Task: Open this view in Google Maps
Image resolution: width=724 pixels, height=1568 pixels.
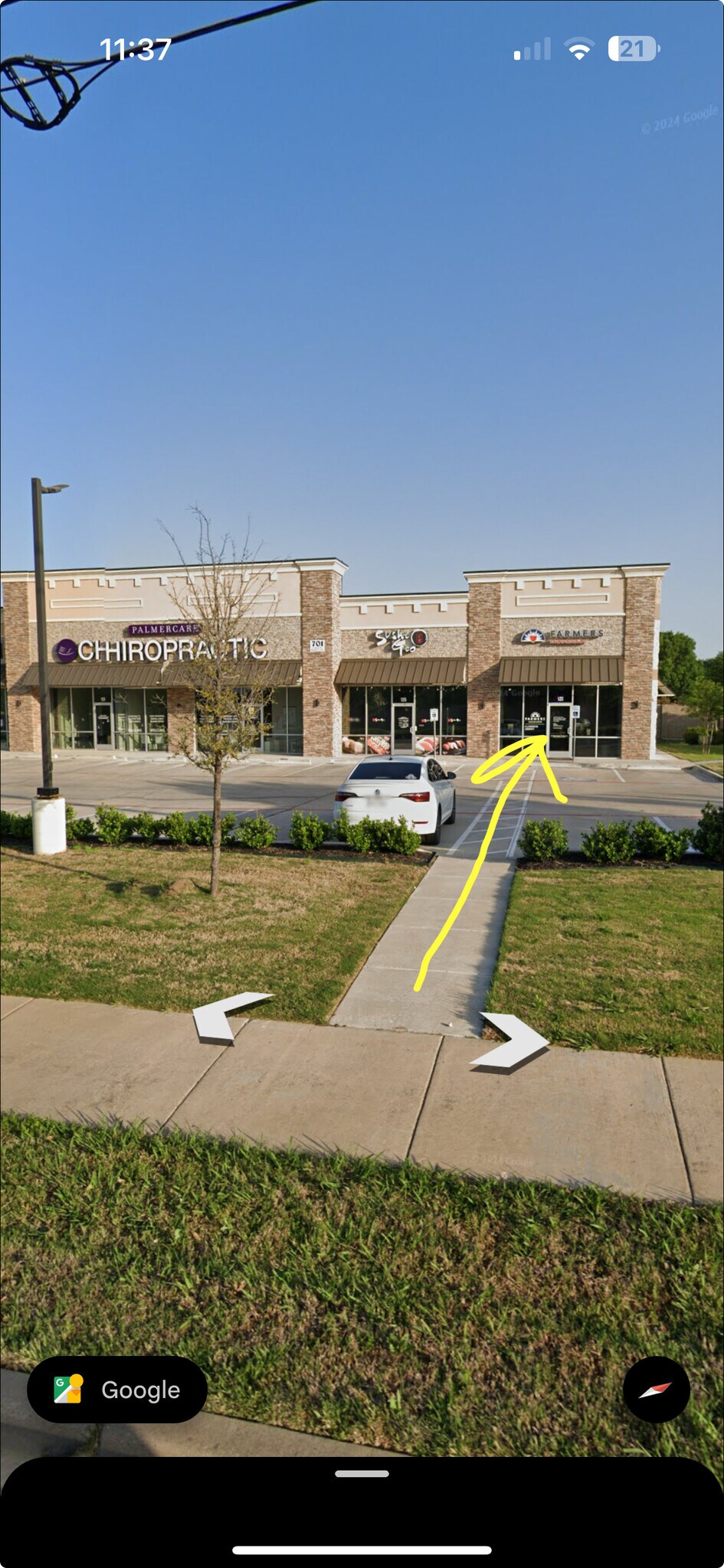Action: pyautogui.click(x=117, y=1389)
